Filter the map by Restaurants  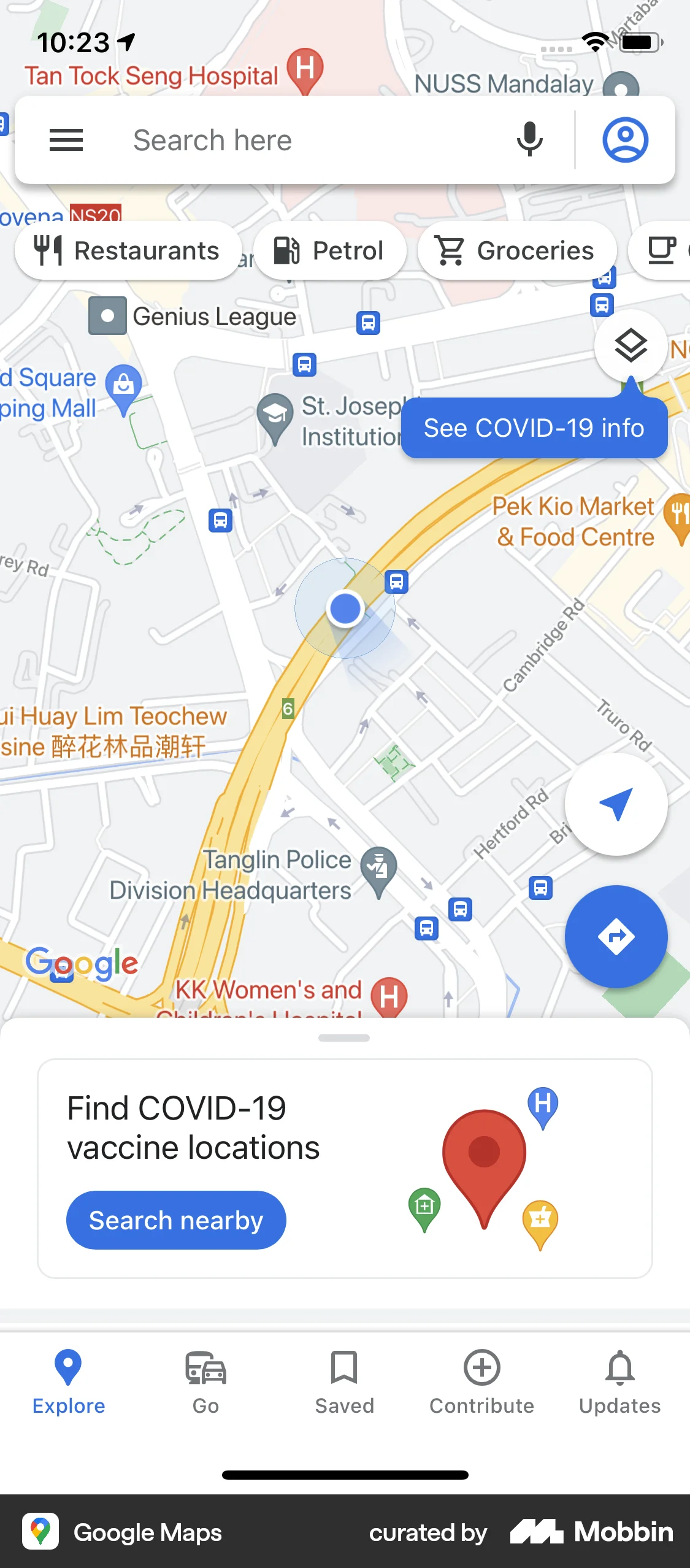tap(127, 250)
